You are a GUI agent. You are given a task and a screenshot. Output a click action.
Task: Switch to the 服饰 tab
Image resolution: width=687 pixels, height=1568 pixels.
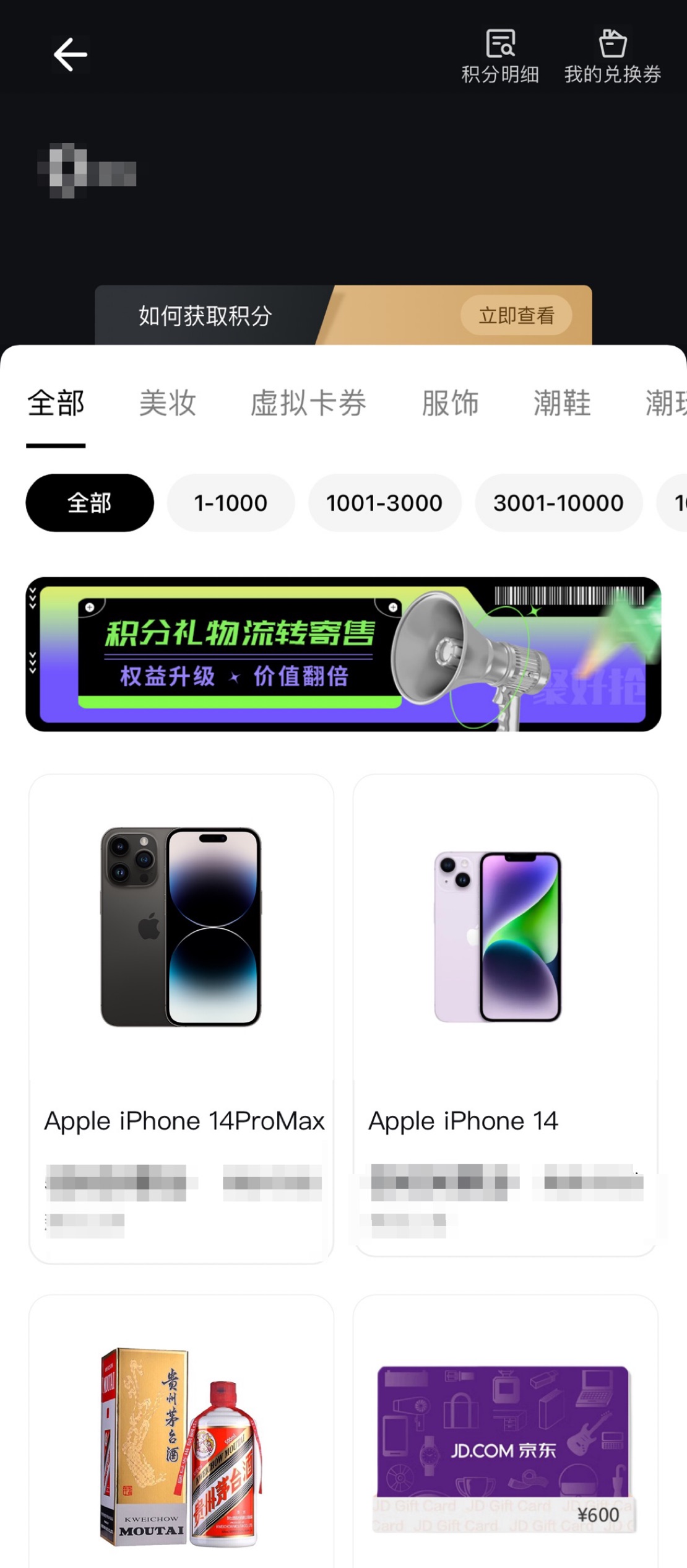pos(450,404)
